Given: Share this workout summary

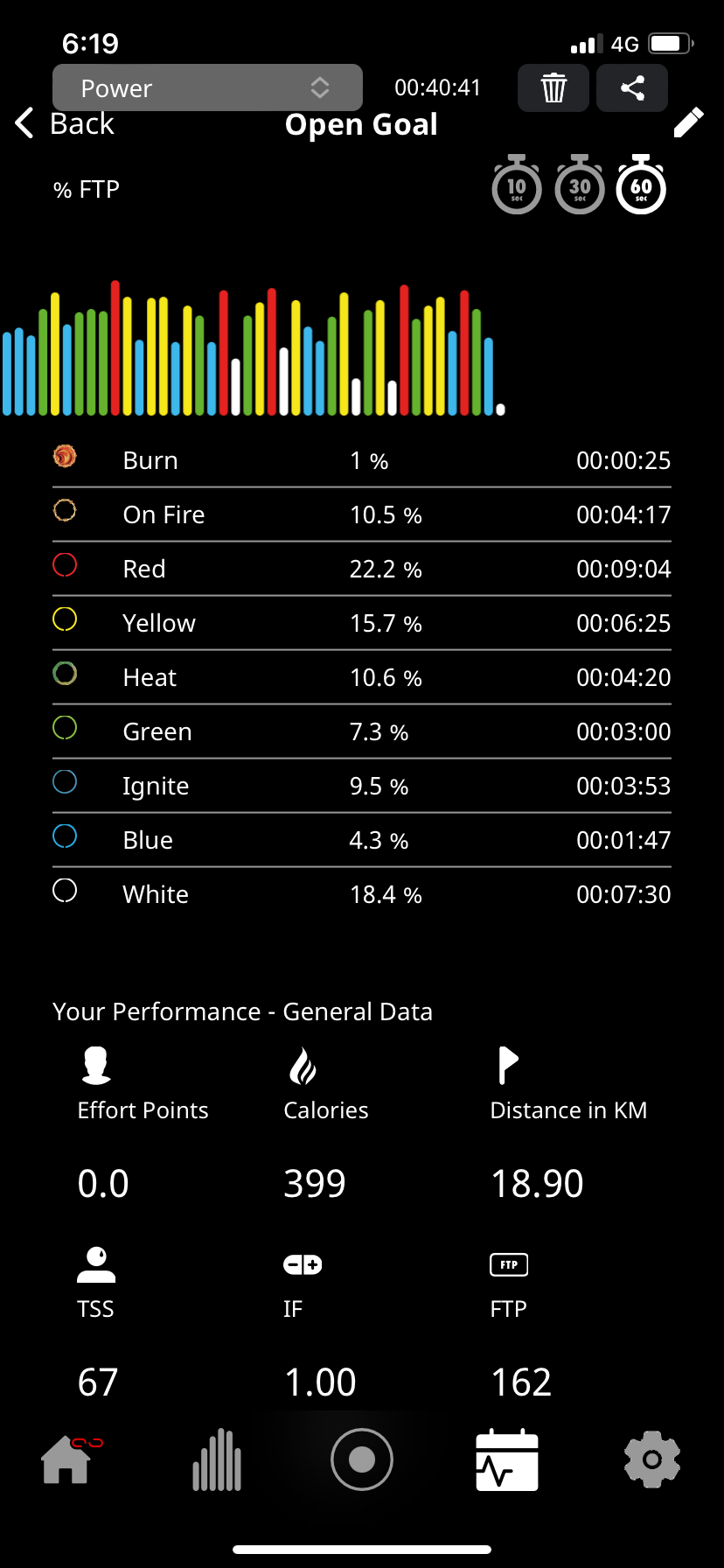Looking at the screenshot, I should click(631, 88).
